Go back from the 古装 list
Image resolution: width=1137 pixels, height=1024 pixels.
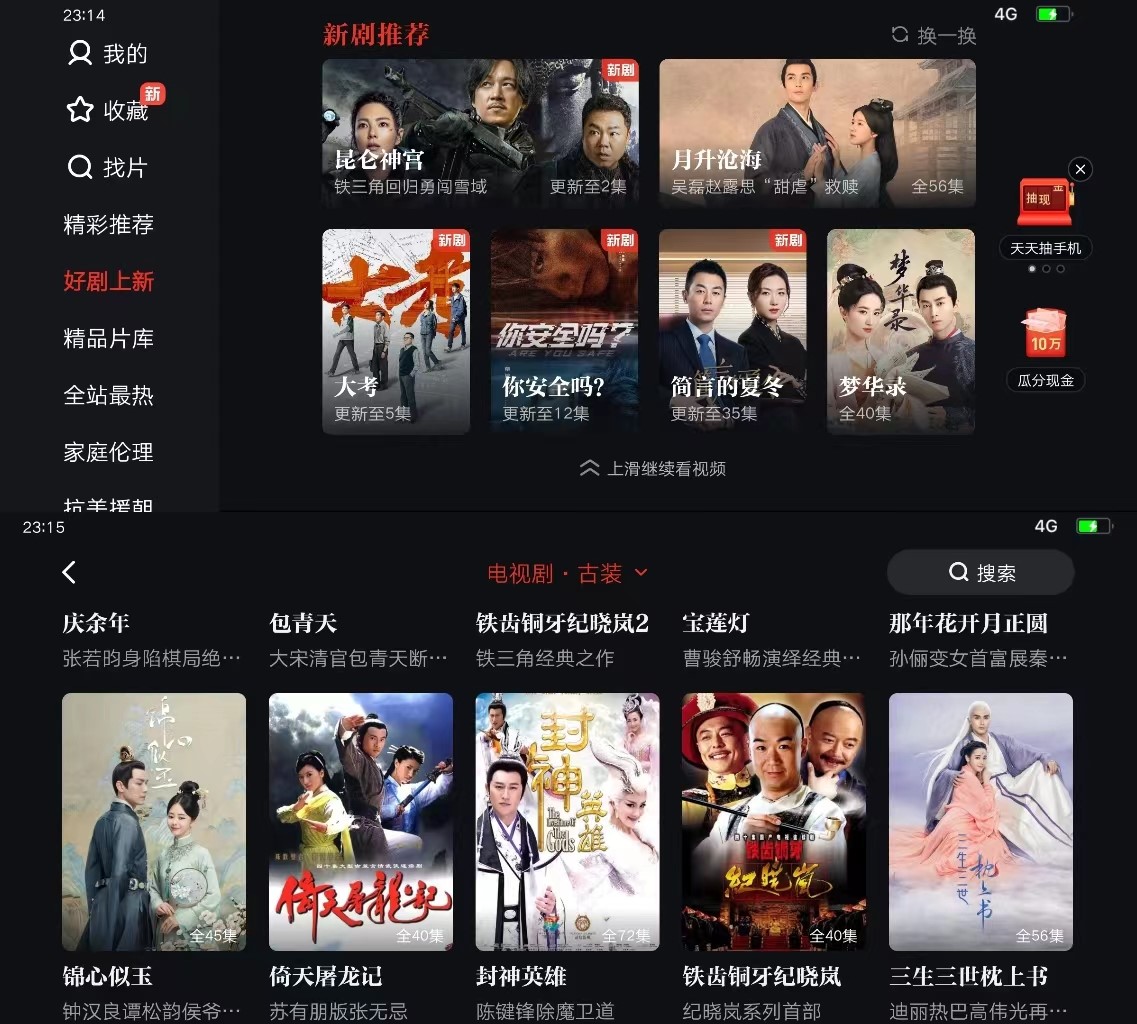[x=69, y=573]
